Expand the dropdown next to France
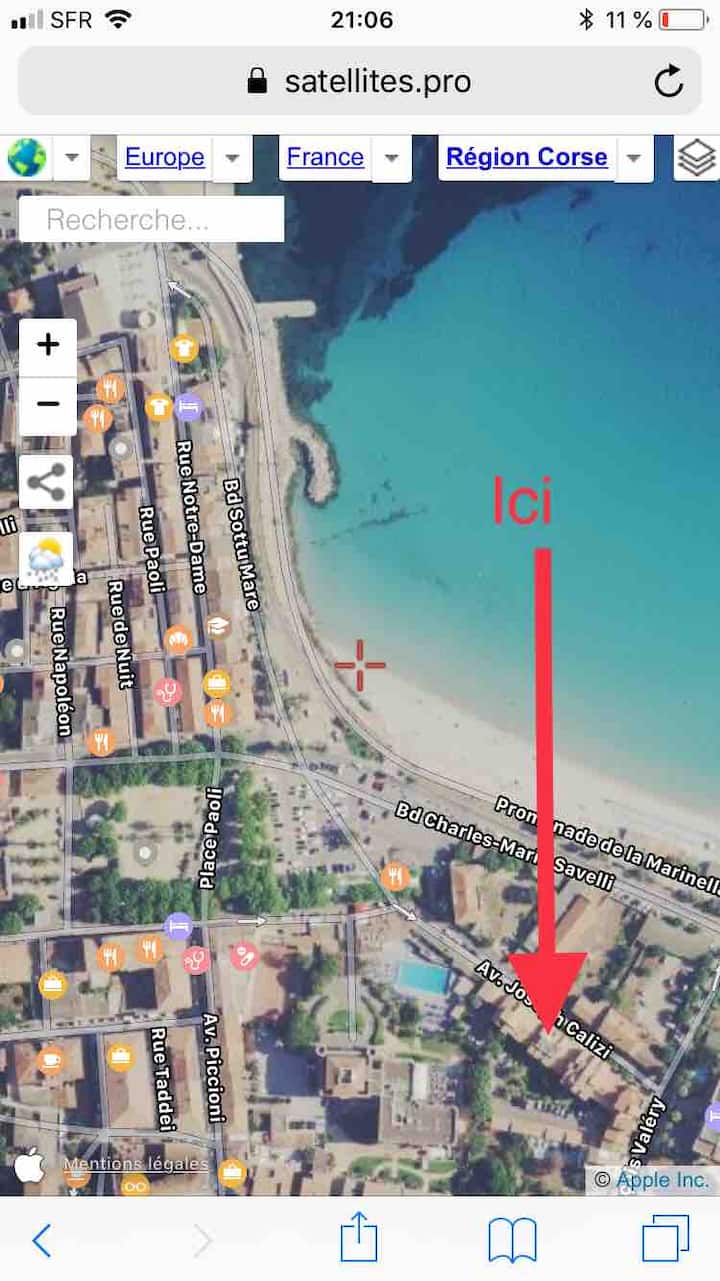 (x=392, y=158)
